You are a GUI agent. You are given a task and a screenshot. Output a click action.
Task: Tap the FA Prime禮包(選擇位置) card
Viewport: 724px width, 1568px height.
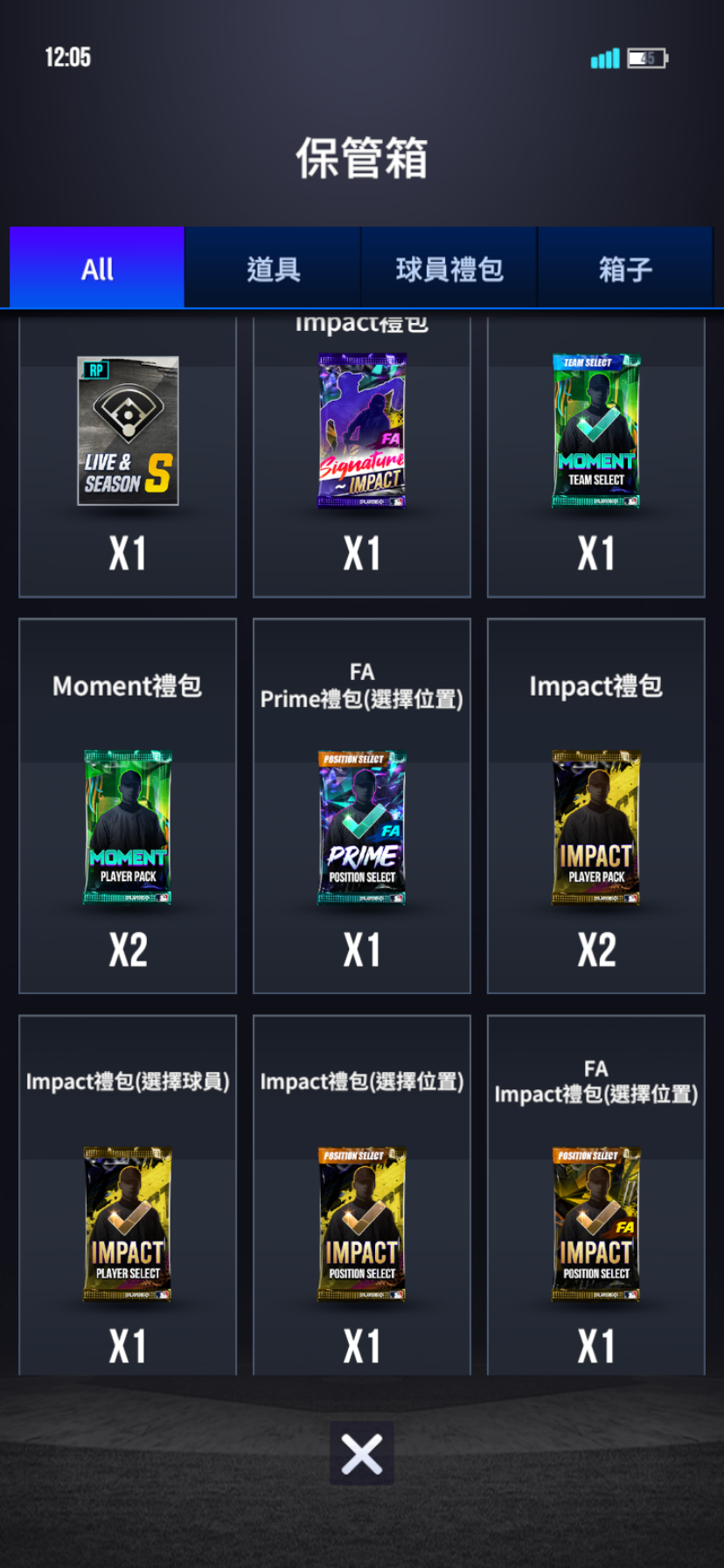362,827
